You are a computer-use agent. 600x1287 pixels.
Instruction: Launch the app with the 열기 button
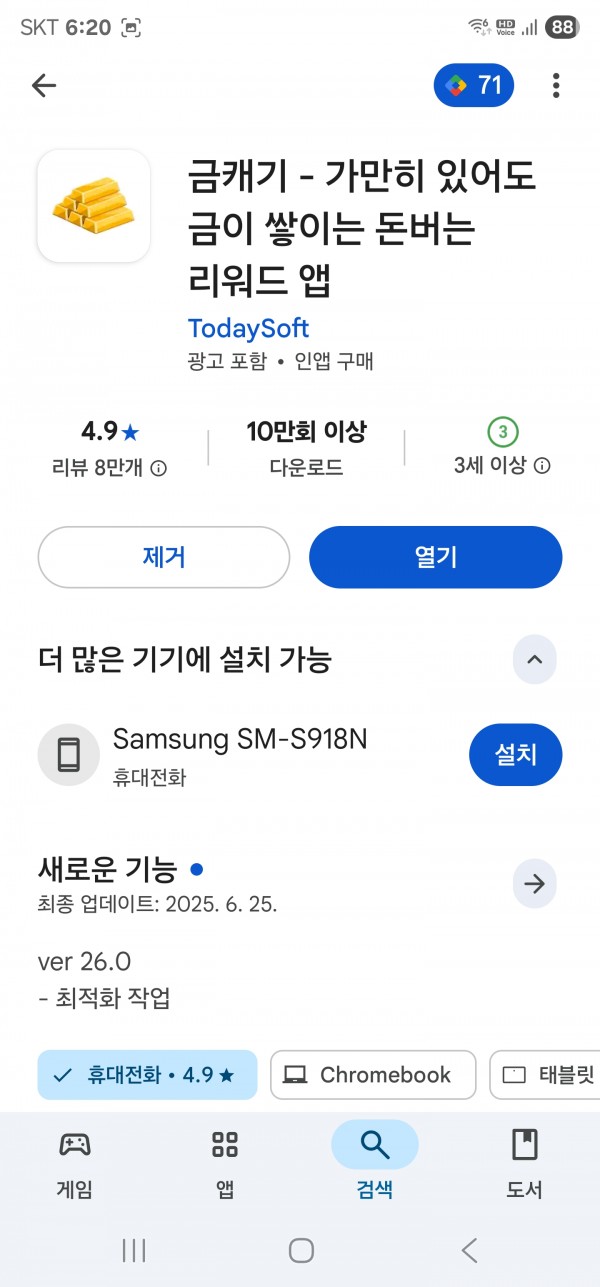coord(436,557)
